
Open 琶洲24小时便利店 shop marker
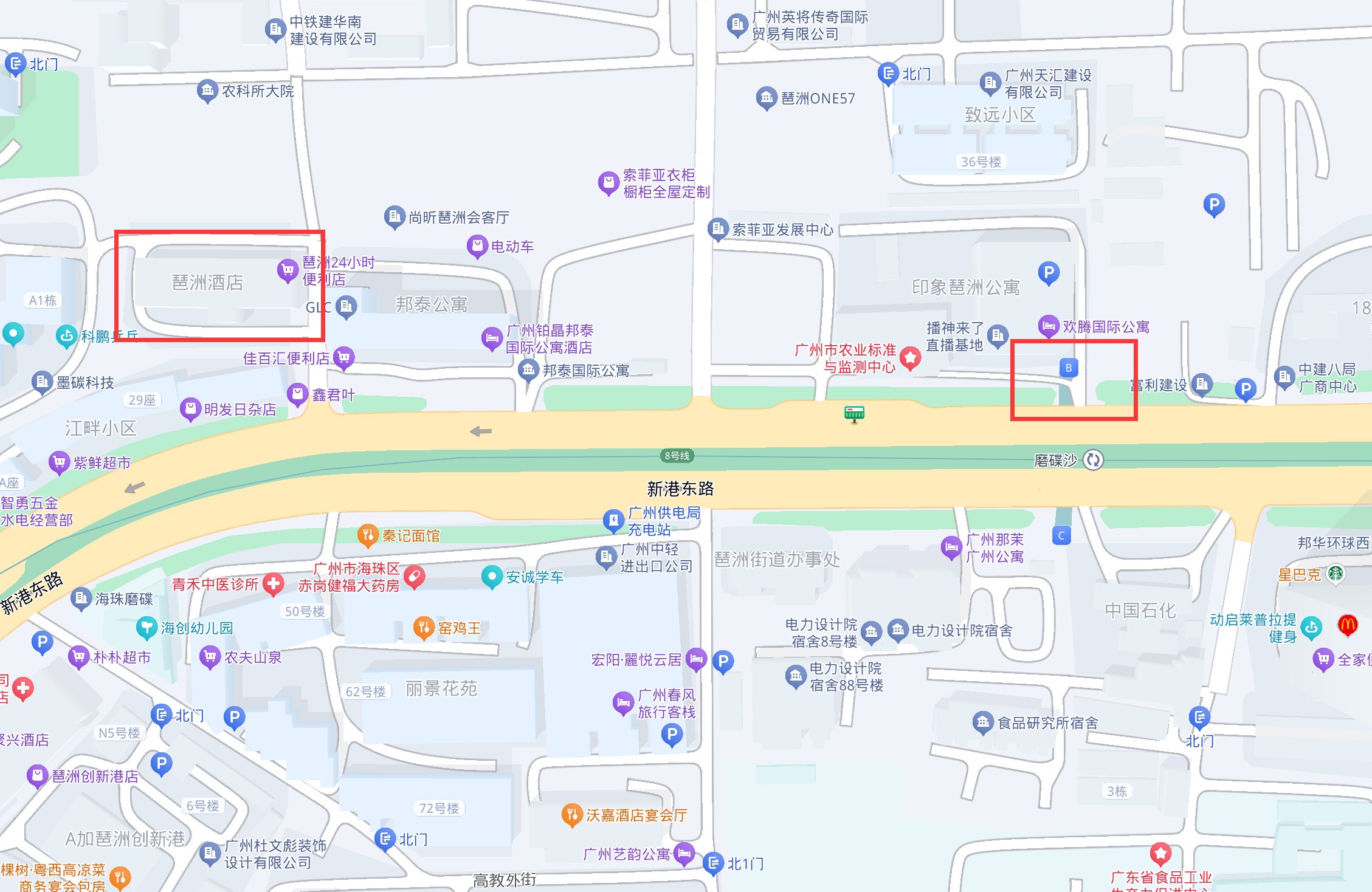pyautogui.click(x=287, y=270)
